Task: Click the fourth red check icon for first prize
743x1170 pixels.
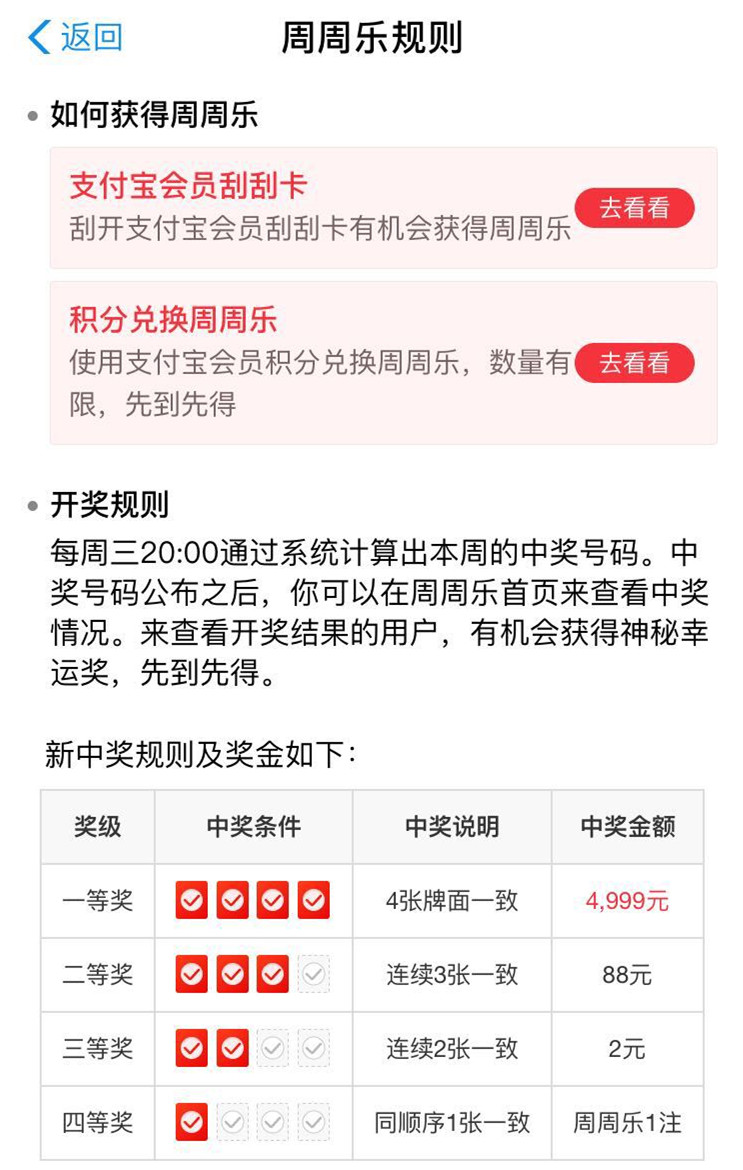Action: pyautogui.click(x=313, y=899)
